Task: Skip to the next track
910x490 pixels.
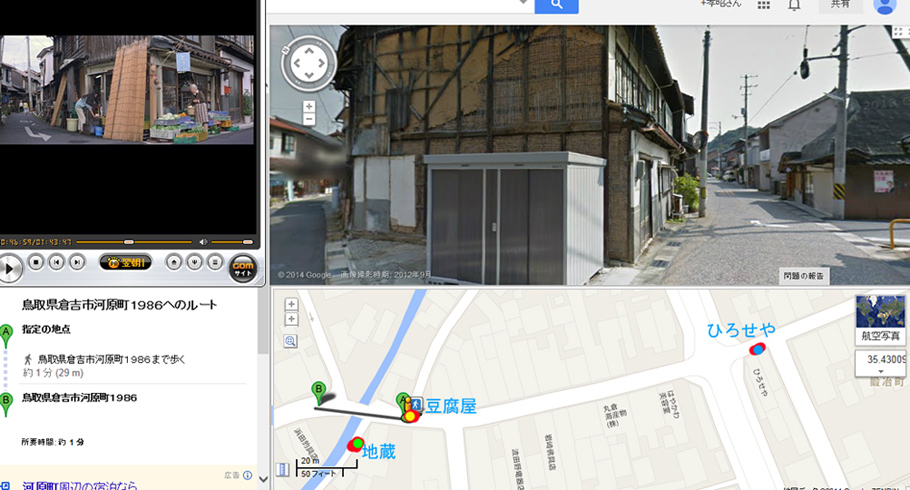Action: click(x=77, y=262)
